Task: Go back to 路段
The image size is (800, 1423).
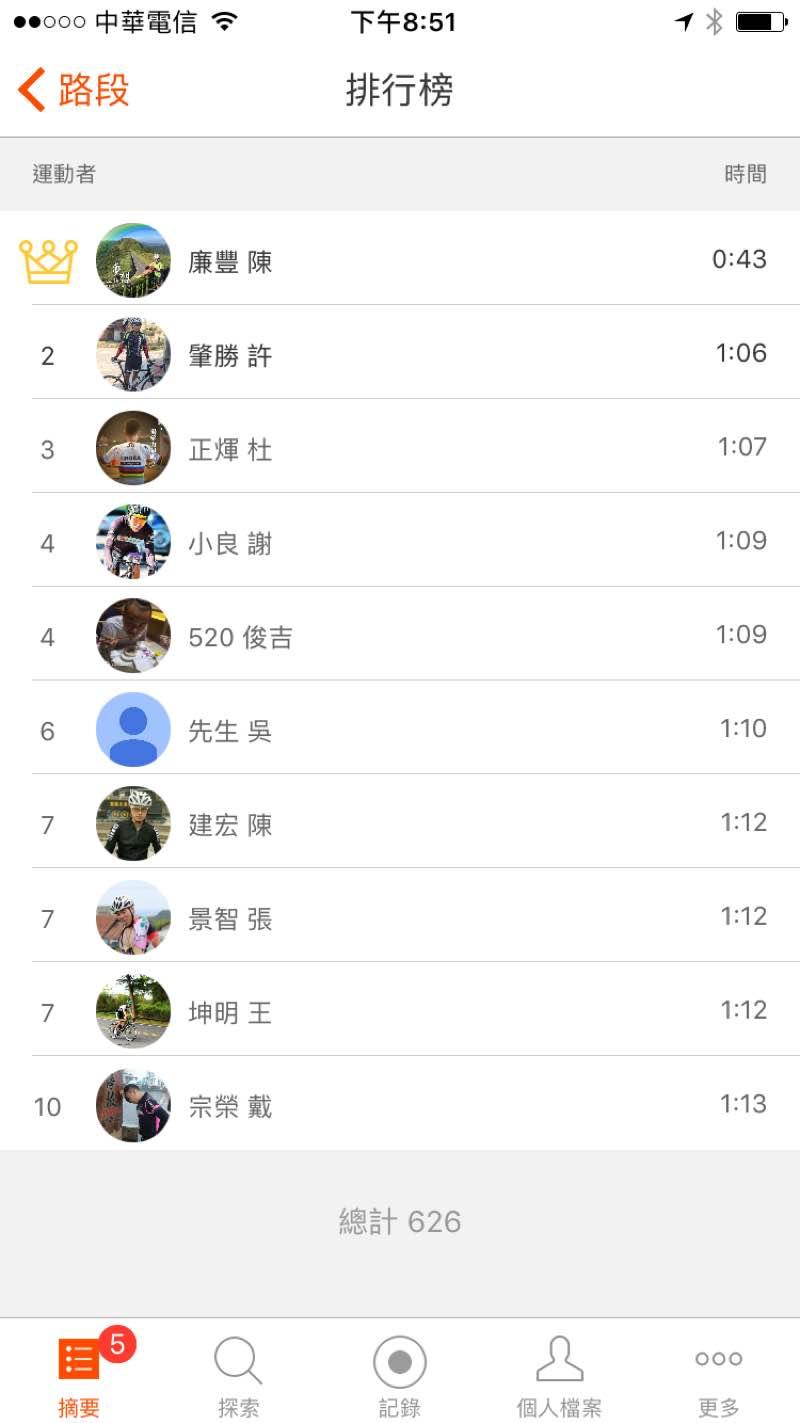Action: pyautogui.click(x=74, y=90)
